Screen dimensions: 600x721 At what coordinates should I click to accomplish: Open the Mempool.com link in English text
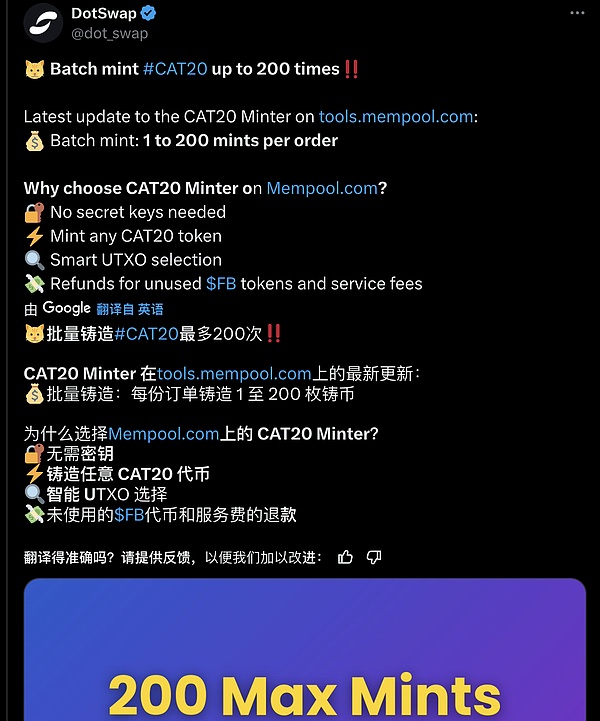[x=322, y=188]
